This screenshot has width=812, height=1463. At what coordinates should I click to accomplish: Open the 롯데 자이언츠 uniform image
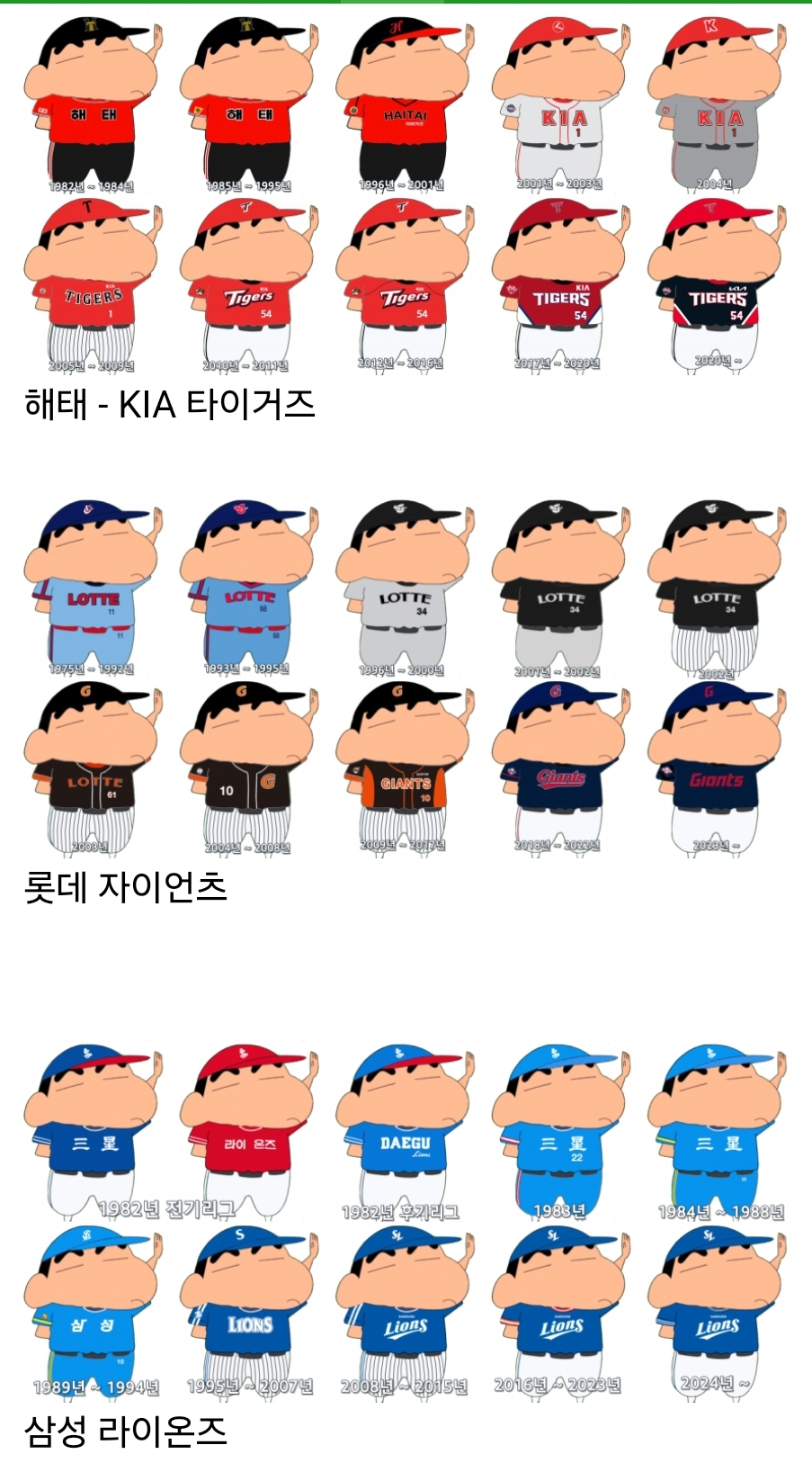click(x=405, y=677)
